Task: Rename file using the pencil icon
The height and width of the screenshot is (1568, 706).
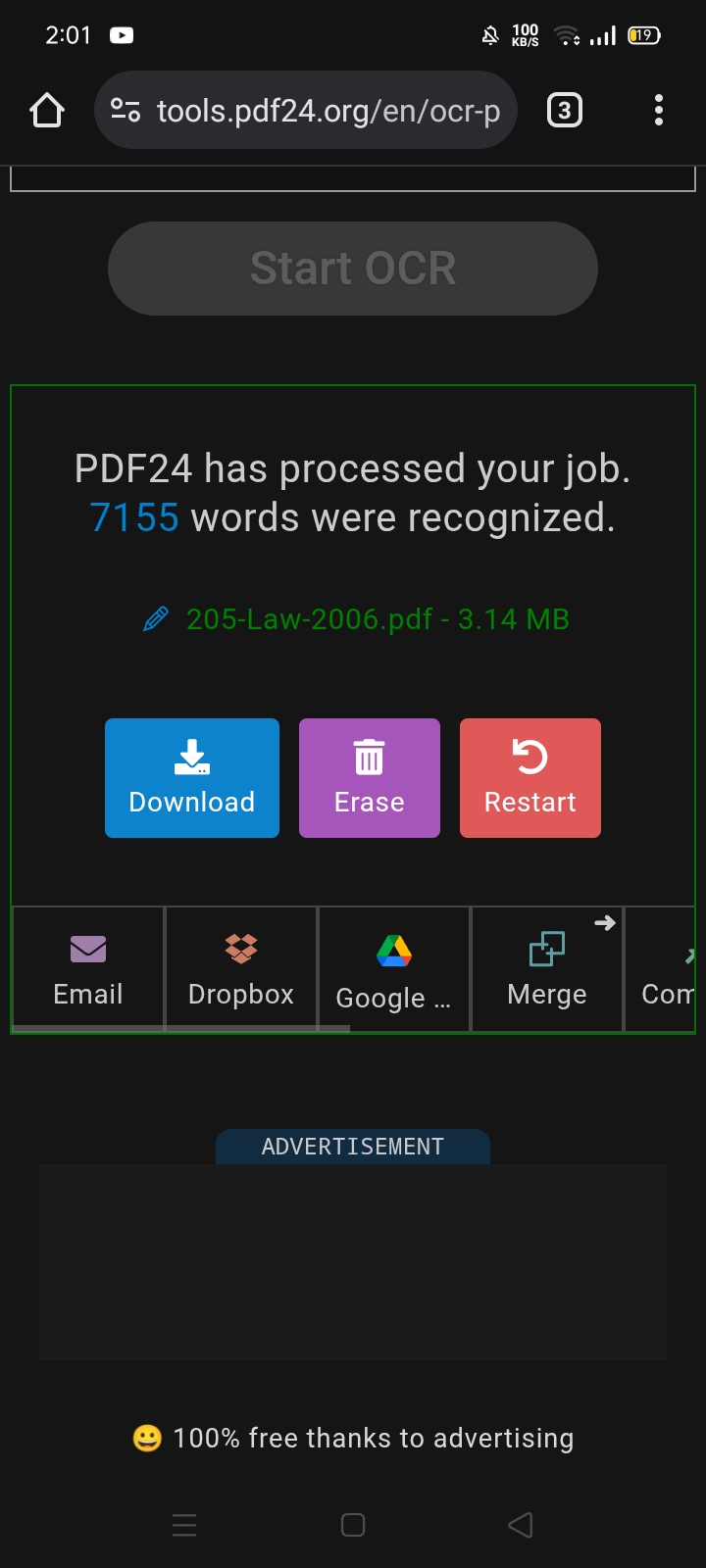Action: (155, 619)
